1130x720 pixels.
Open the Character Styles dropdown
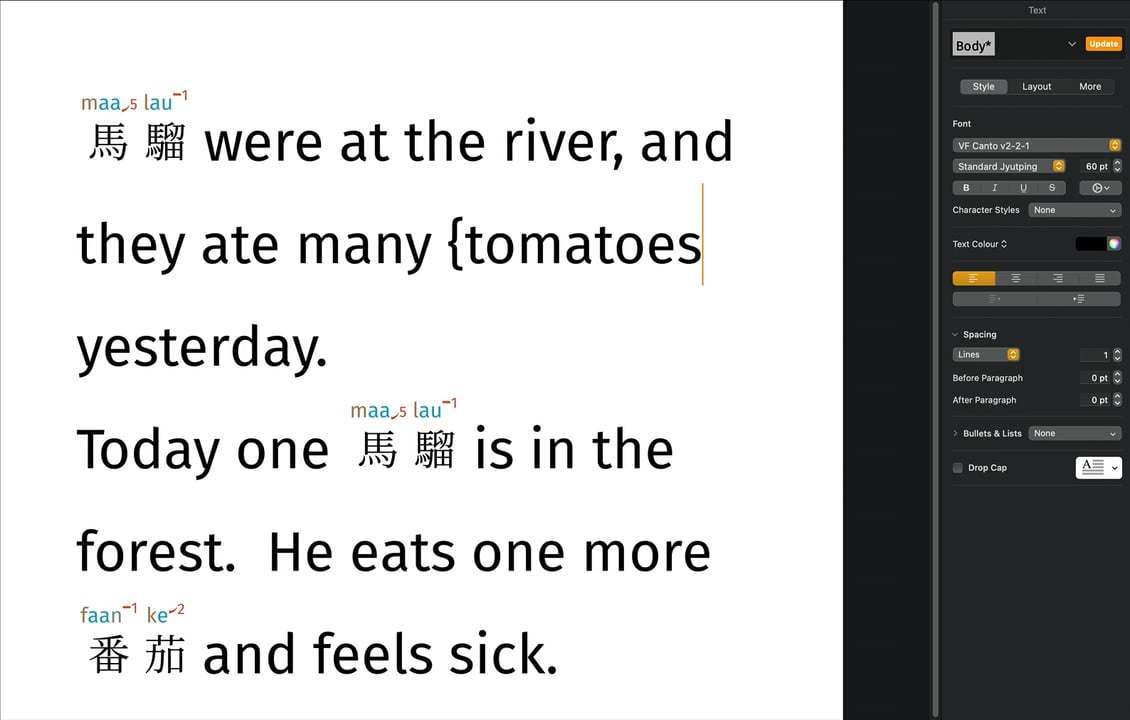1075,211
